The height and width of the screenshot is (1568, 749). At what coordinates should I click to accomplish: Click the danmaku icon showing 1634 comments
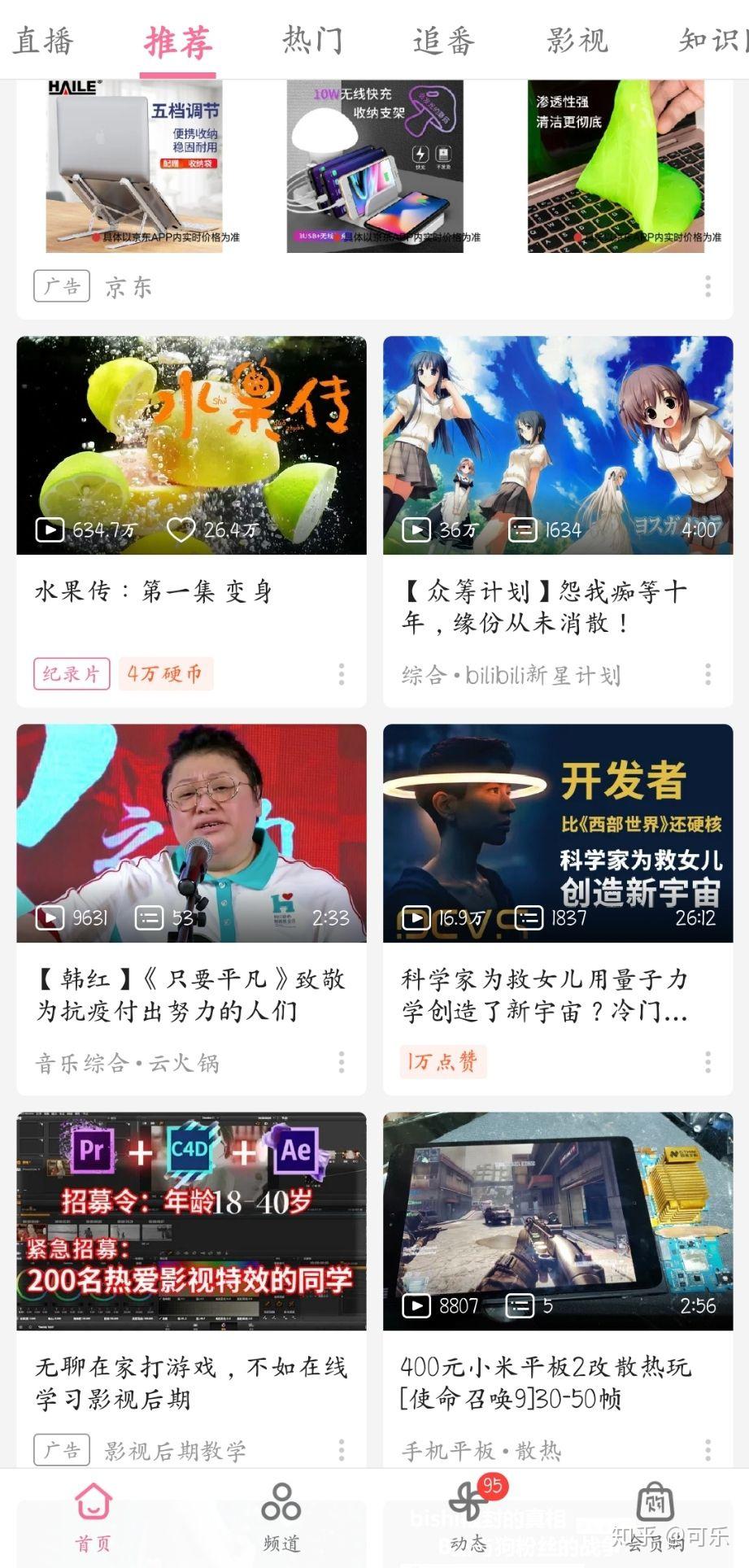click(x=526, y=529)
